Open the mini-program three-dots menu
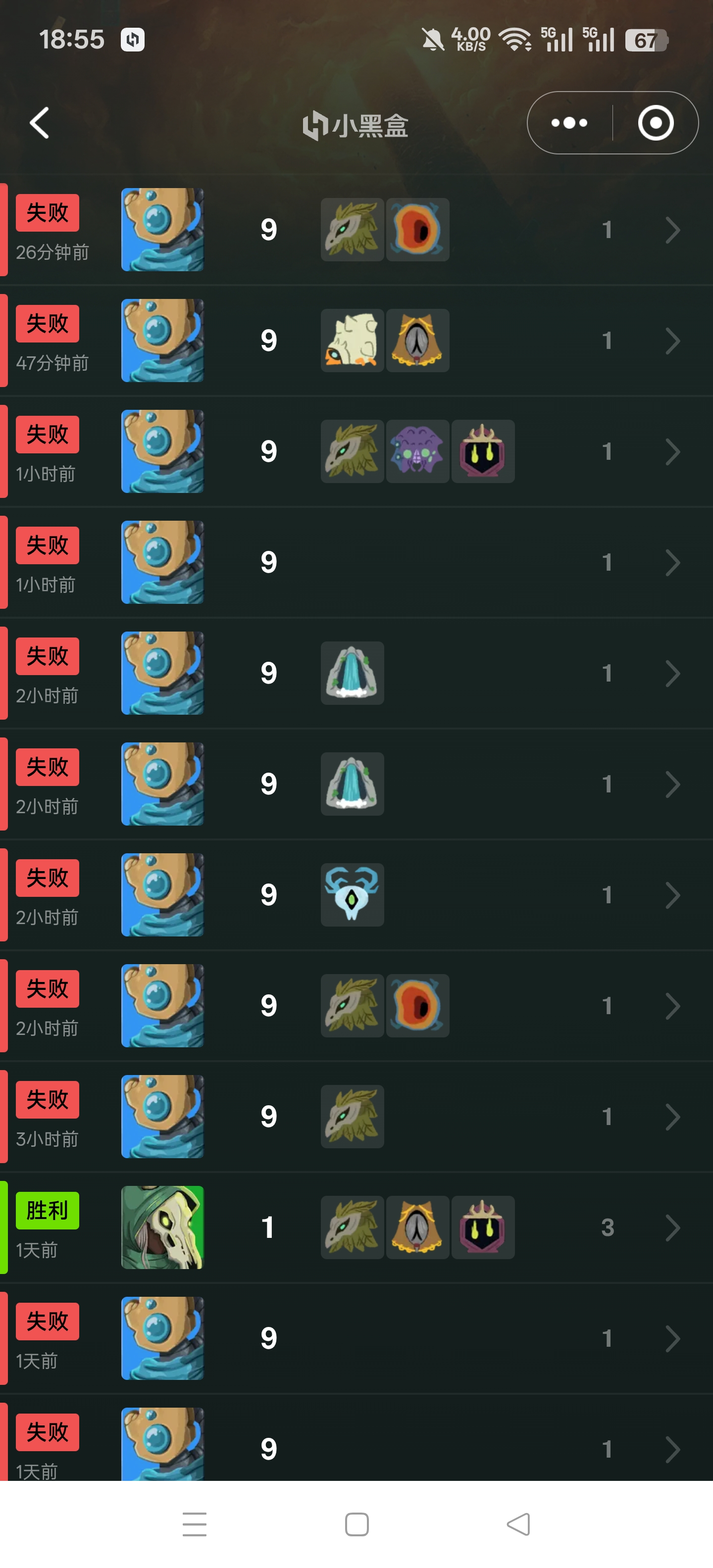Viewport: 713px width, 1568px height. [x=569, y=124]
